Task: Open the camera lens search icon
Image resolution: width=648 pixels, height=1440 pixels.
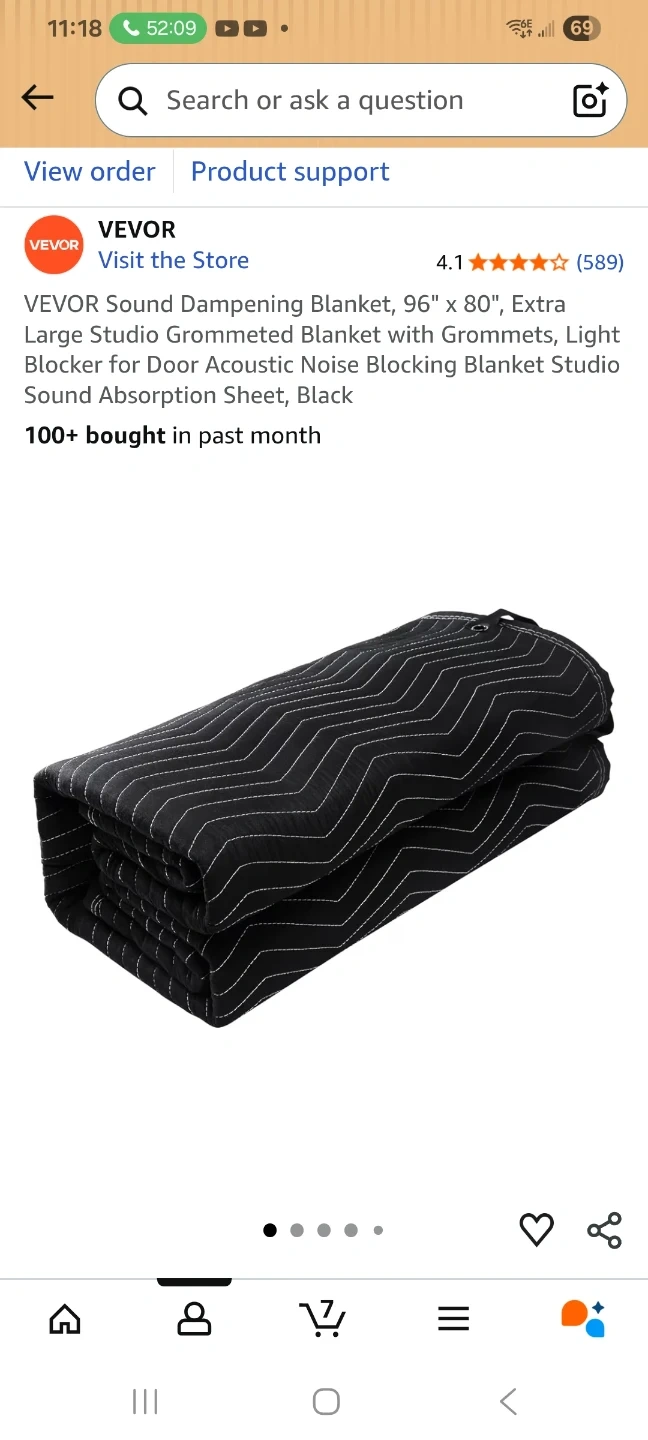Action: coord(590,100)
